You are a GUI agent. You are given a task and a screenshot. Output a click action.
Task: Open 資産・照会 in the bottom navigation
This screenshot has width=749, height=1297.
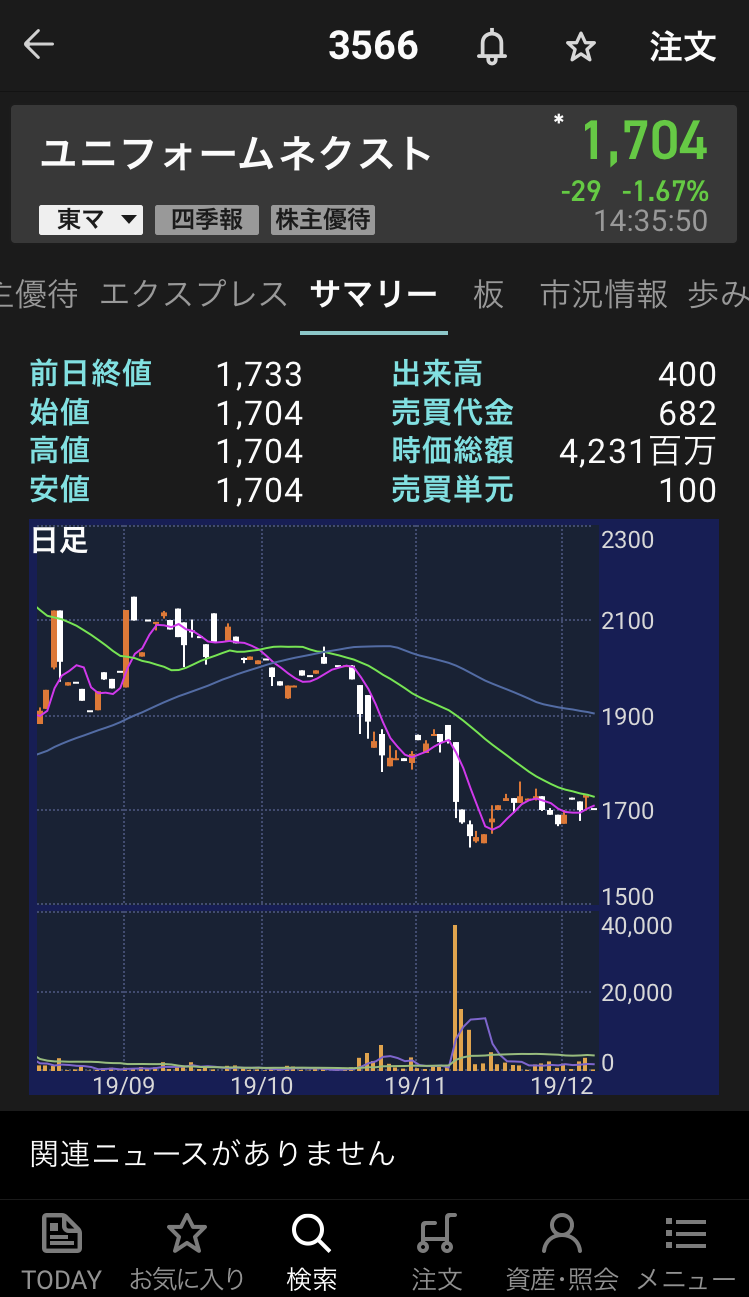562,1250
